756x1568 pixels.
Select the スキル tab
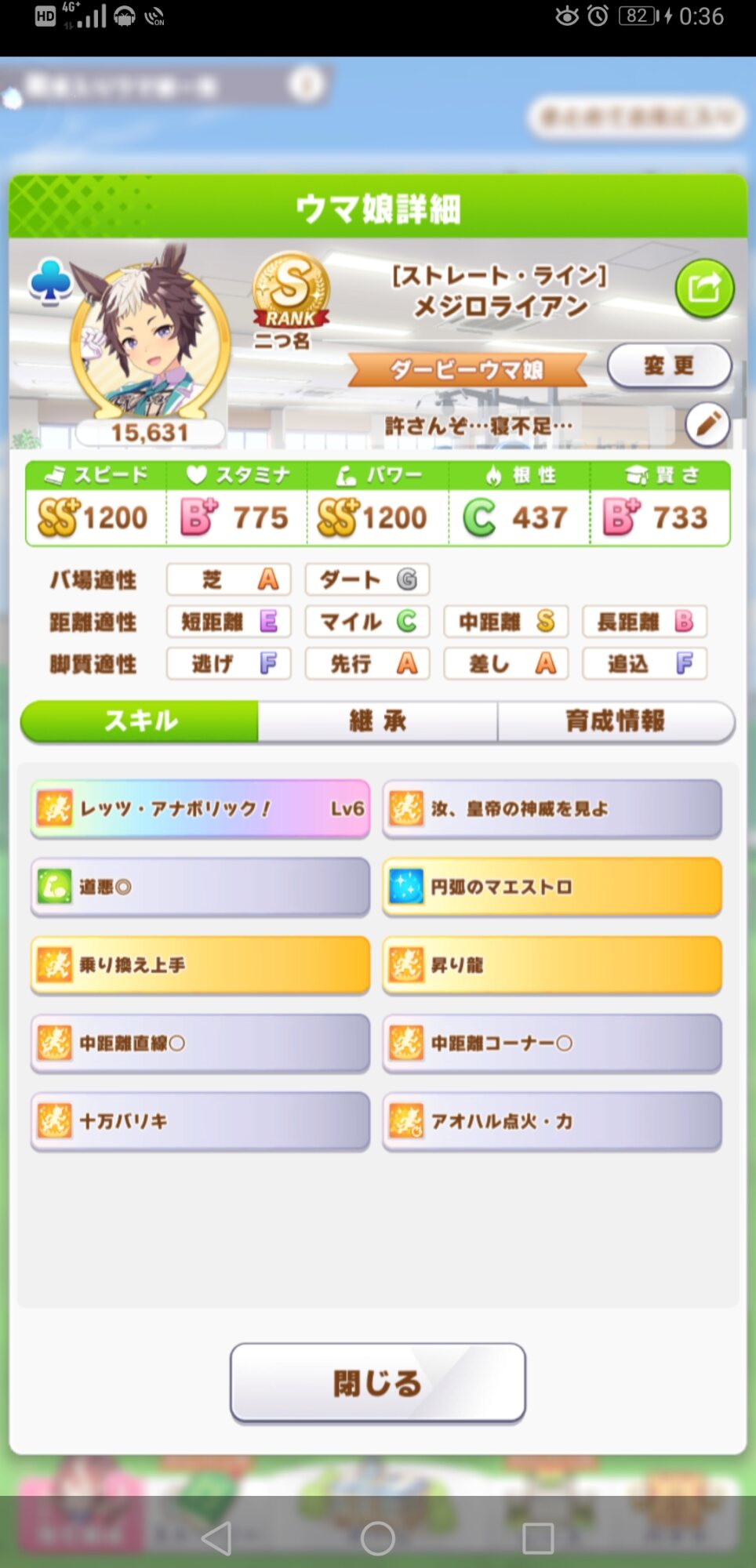click(x=140, y=720)
